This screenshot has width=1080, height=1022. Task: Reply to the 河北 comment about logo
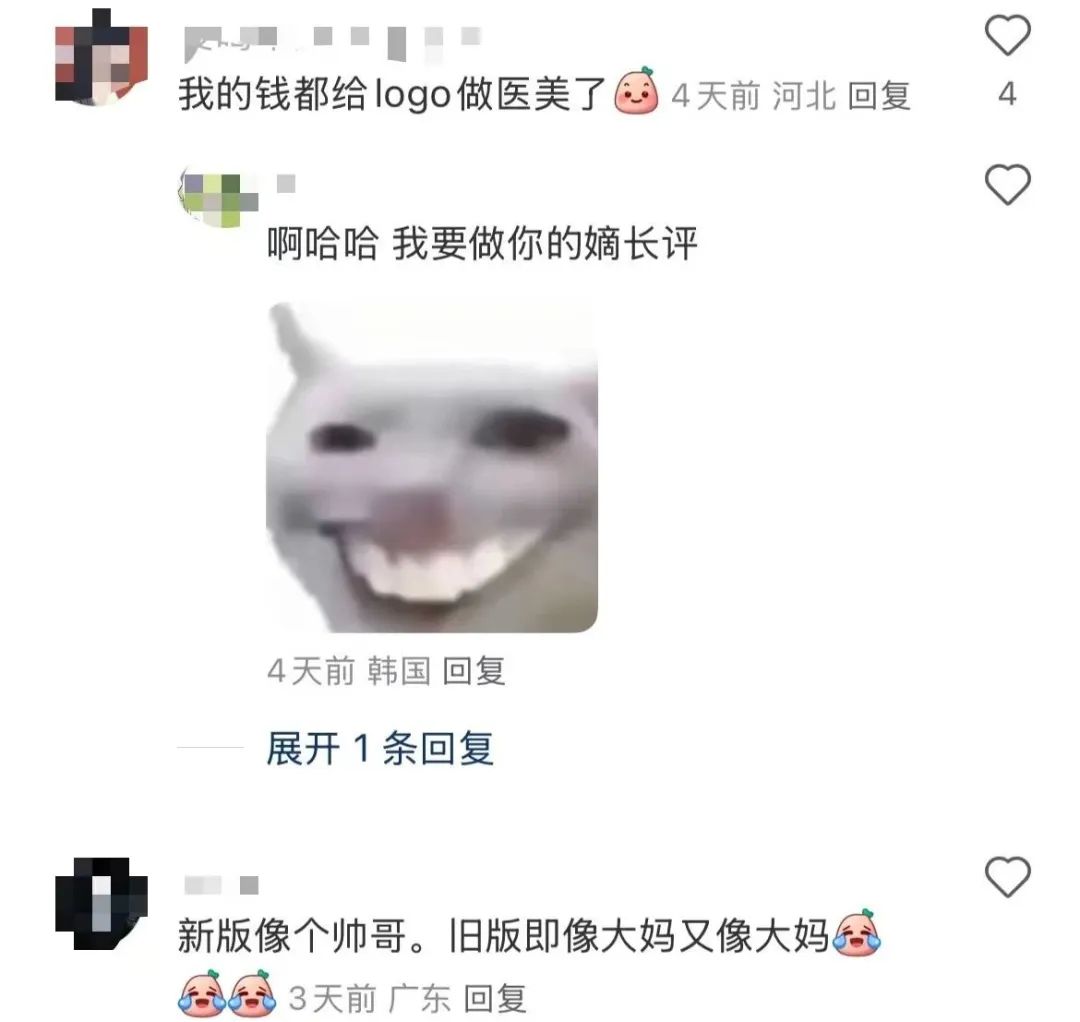tap(879, 96)
